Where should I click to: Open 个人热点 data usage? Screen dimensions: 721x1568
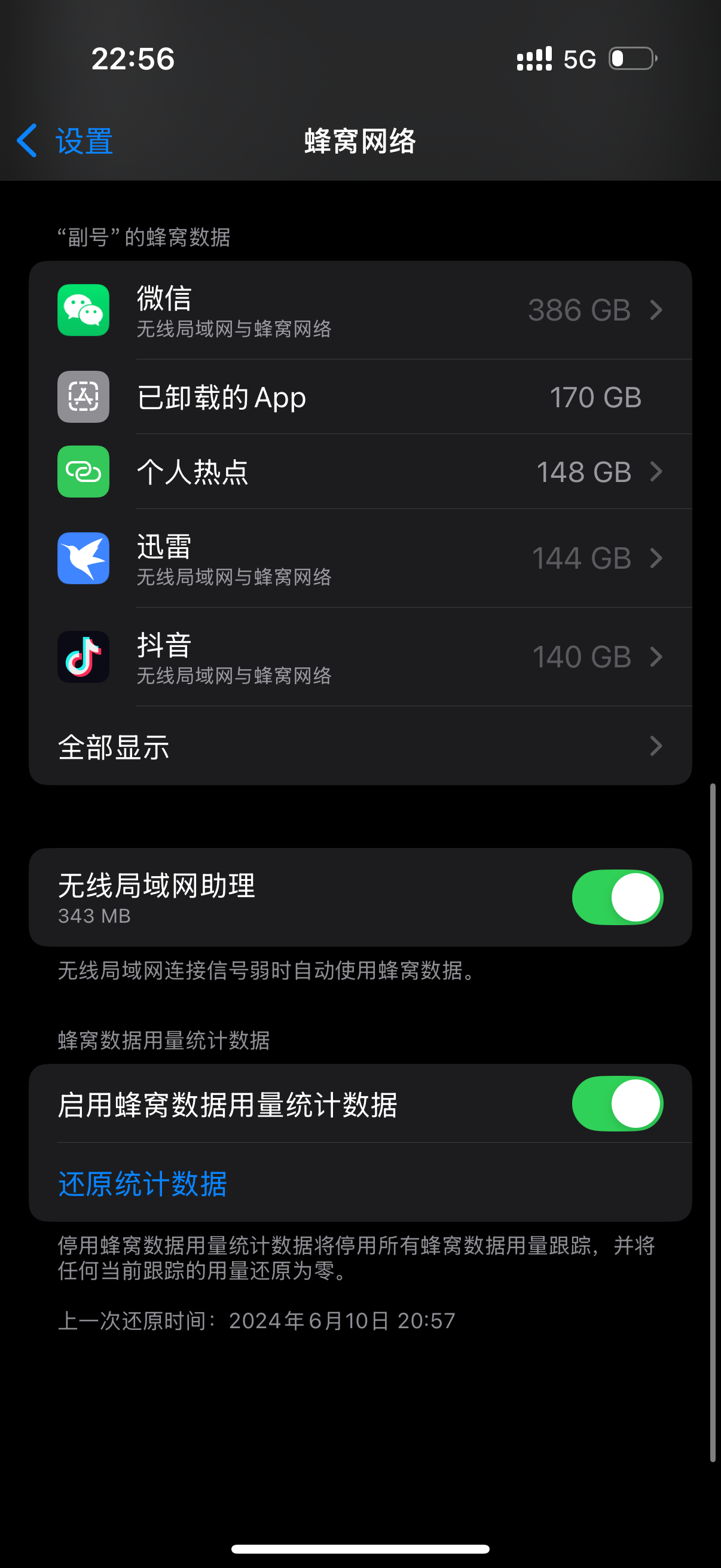pos(360,472)
